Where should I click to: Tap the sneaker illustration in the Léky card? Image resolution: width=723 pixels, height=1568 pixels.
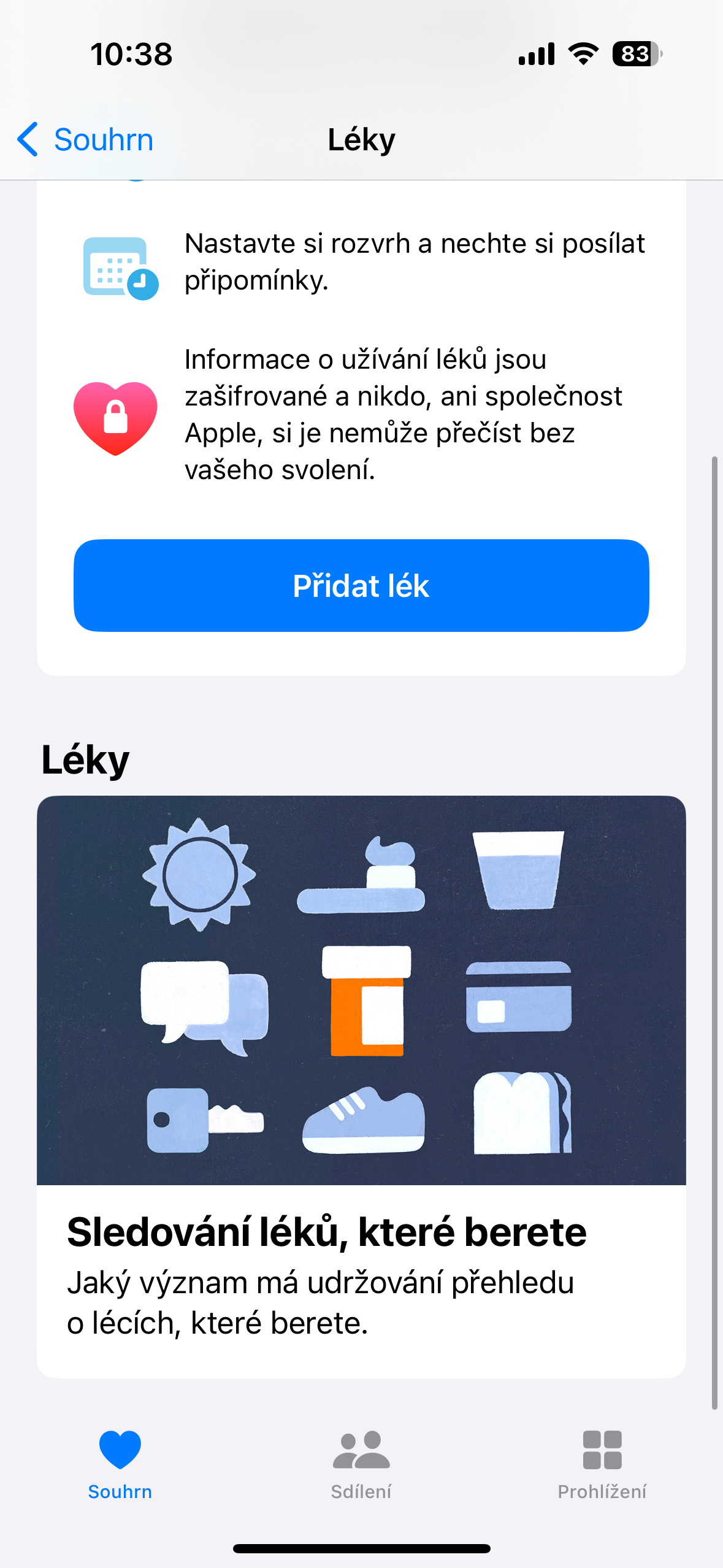(363, 1118)
